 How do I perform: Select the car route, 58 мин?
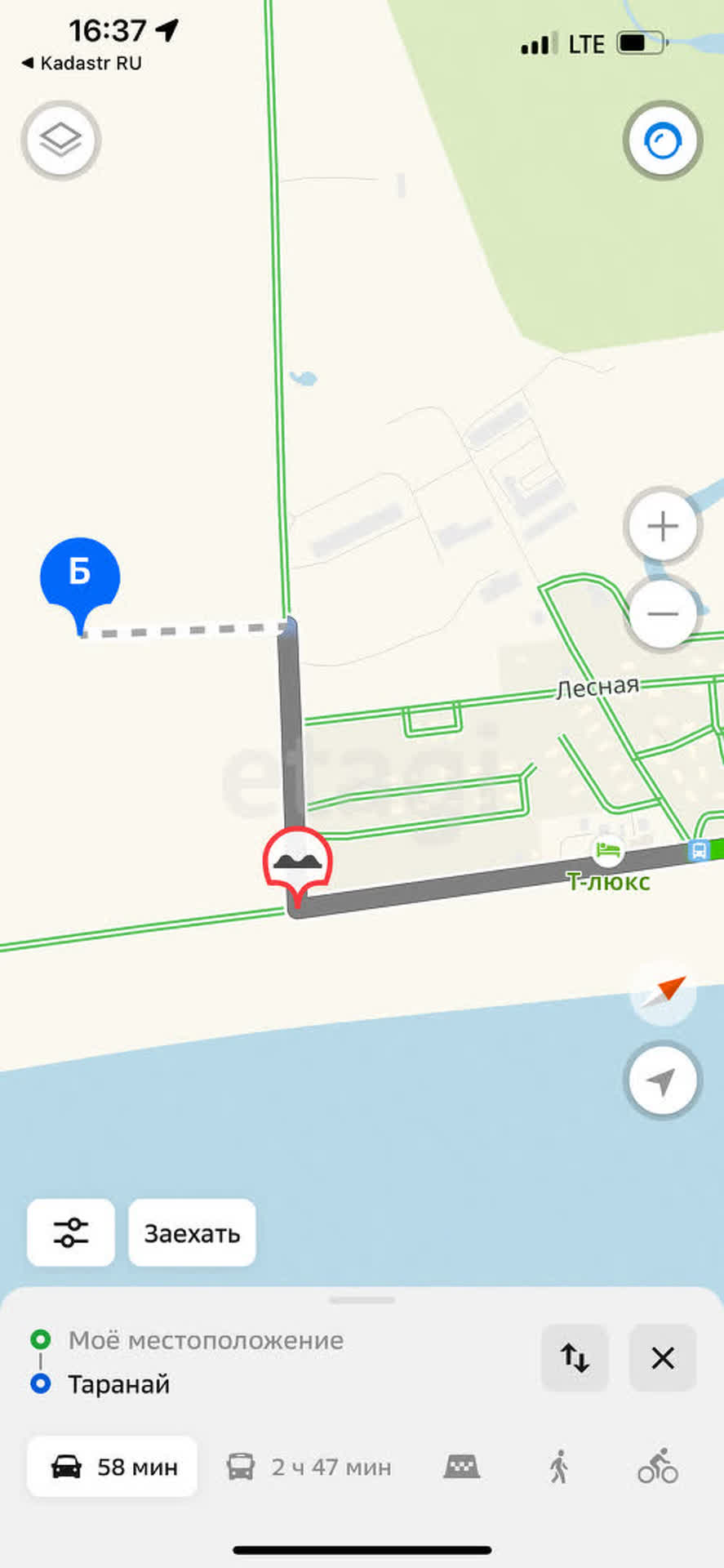(113, 1467)
